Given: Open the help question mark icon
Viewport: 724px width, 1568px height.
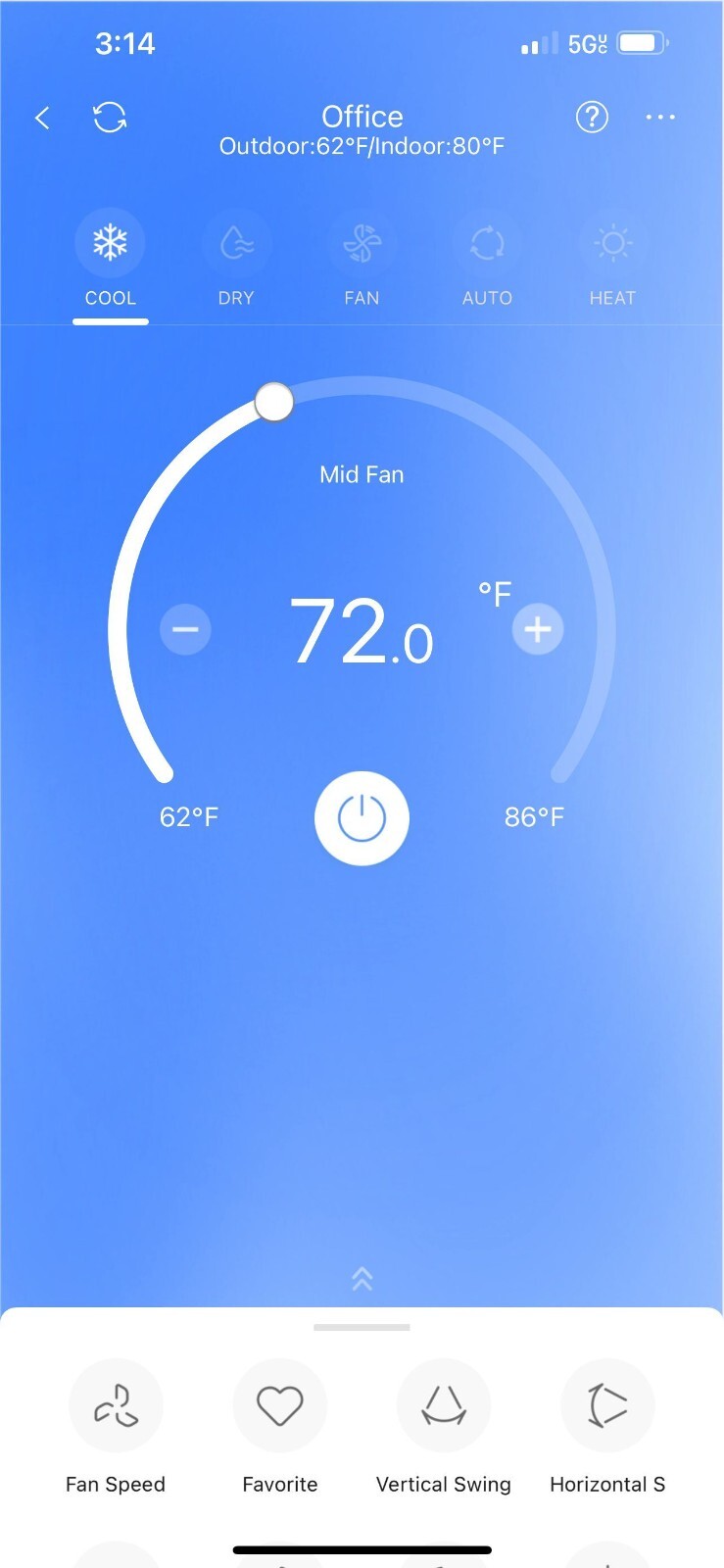Looking at the screenshot, I should [591, 118].
